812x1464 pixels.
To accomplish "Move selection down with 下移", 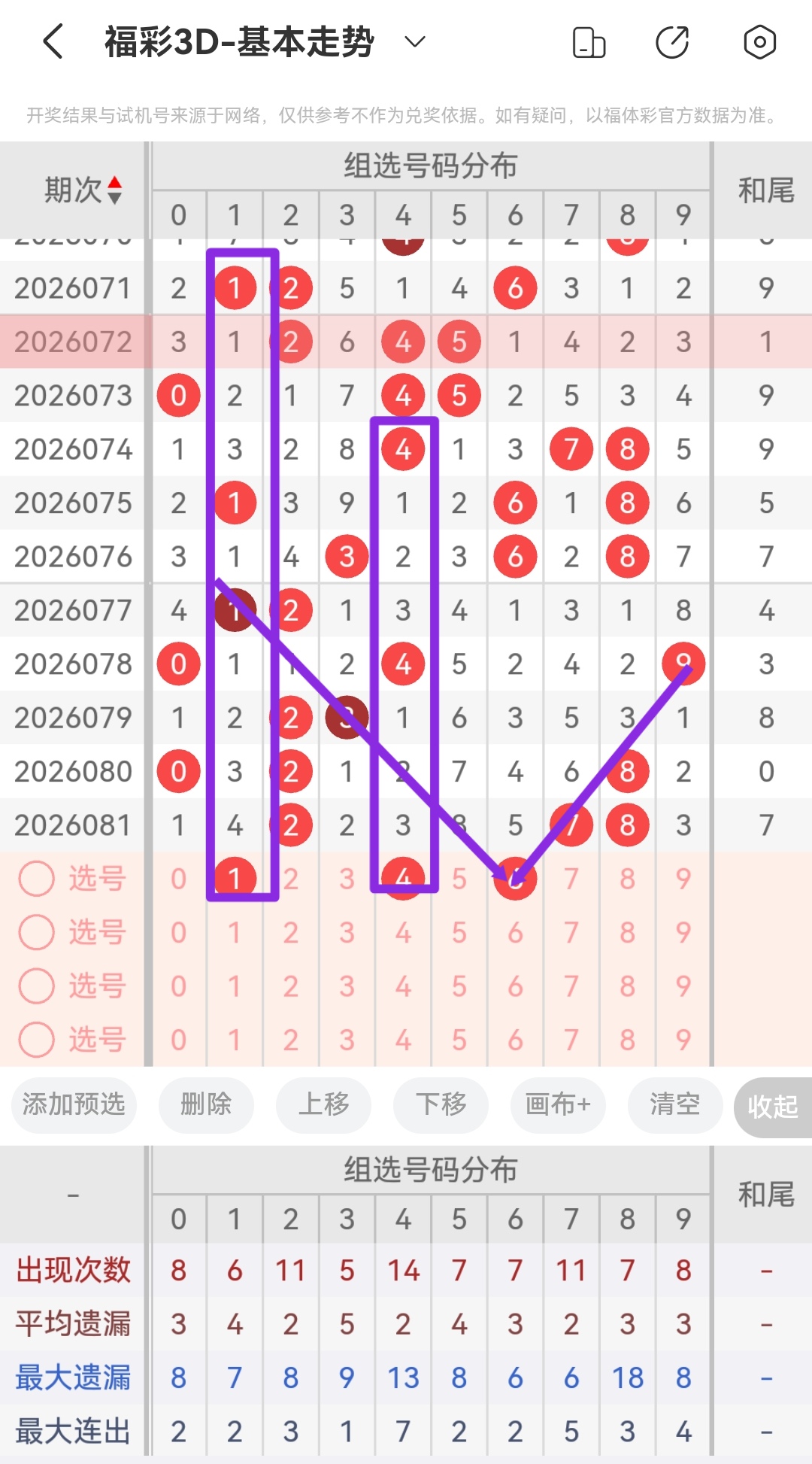I will coord(441,1106).
